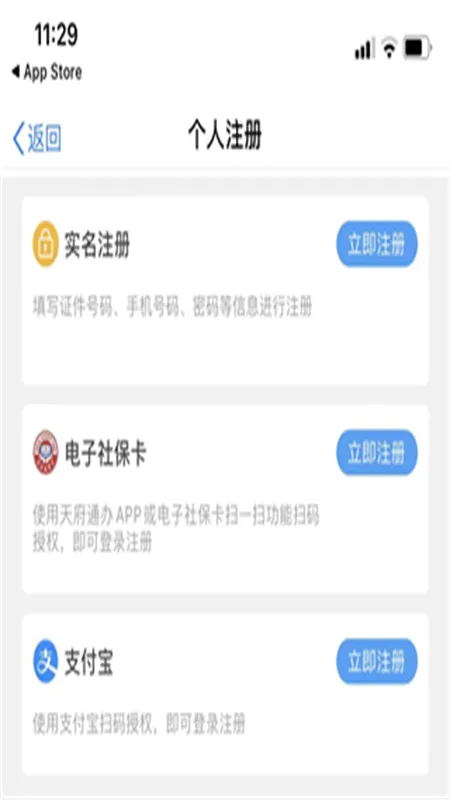Tap 立即注册 for 实名注册
Screen dimensions: 450x800
(x=377, y=244)
